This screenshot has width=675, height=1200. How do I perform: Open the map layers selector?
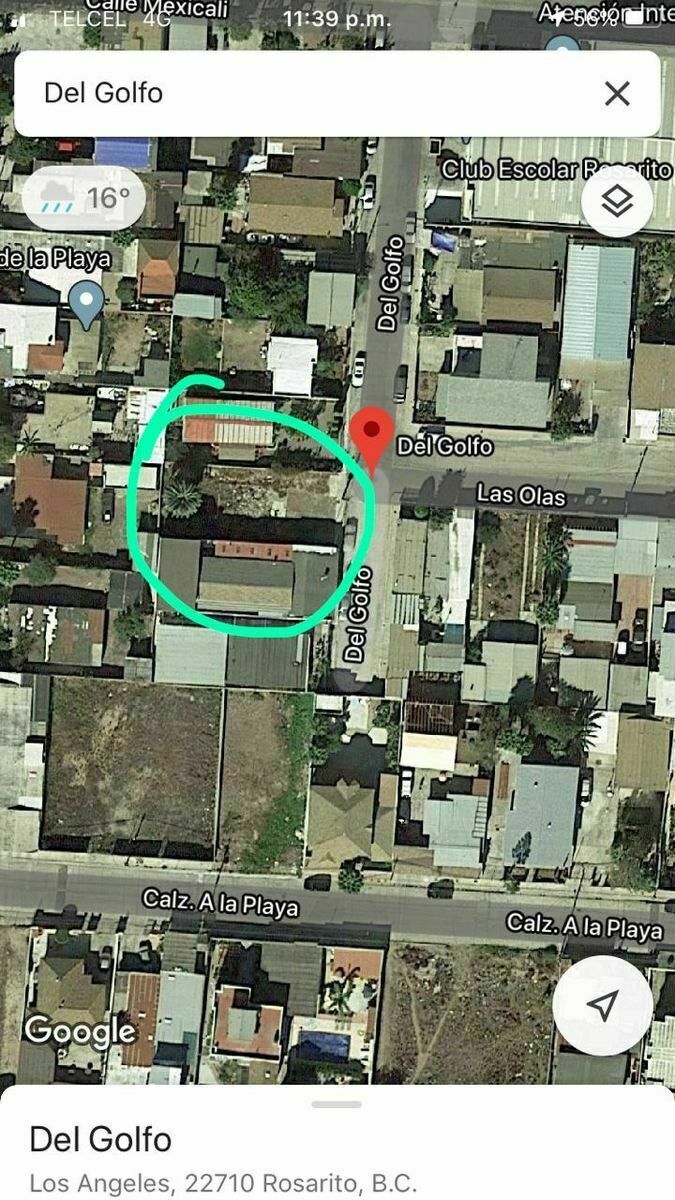(x=617, y=203)
